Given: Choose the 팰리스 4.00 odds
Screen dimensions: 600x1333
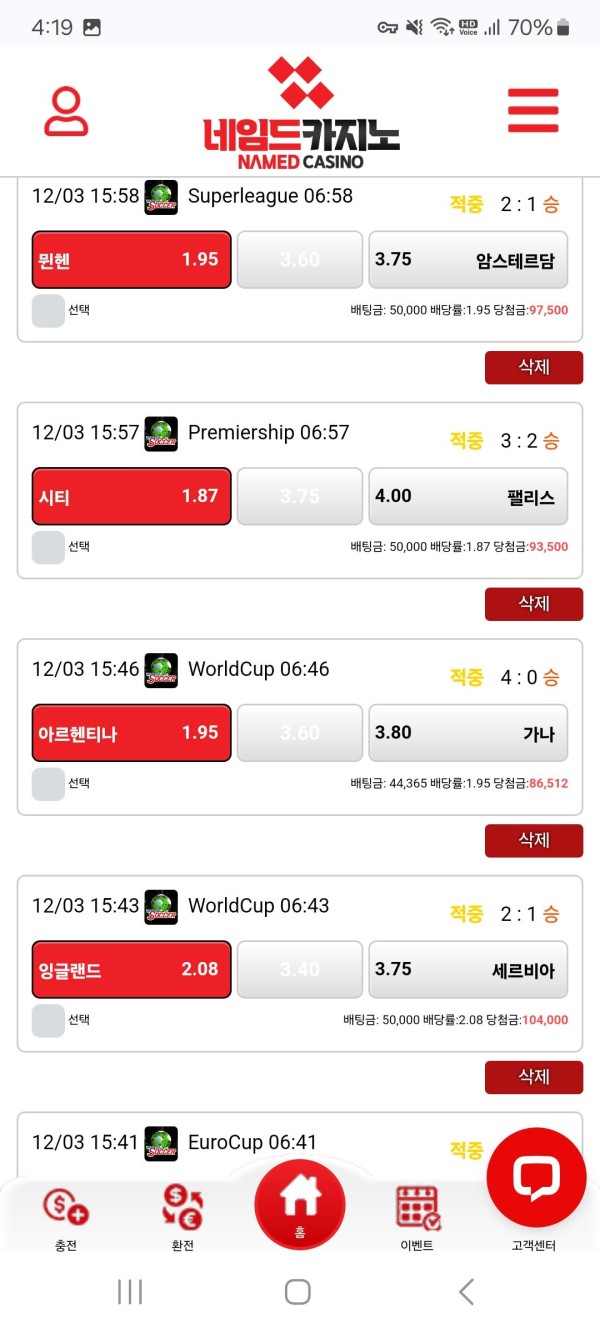Looking at the screenshot, I should (468, 496).
